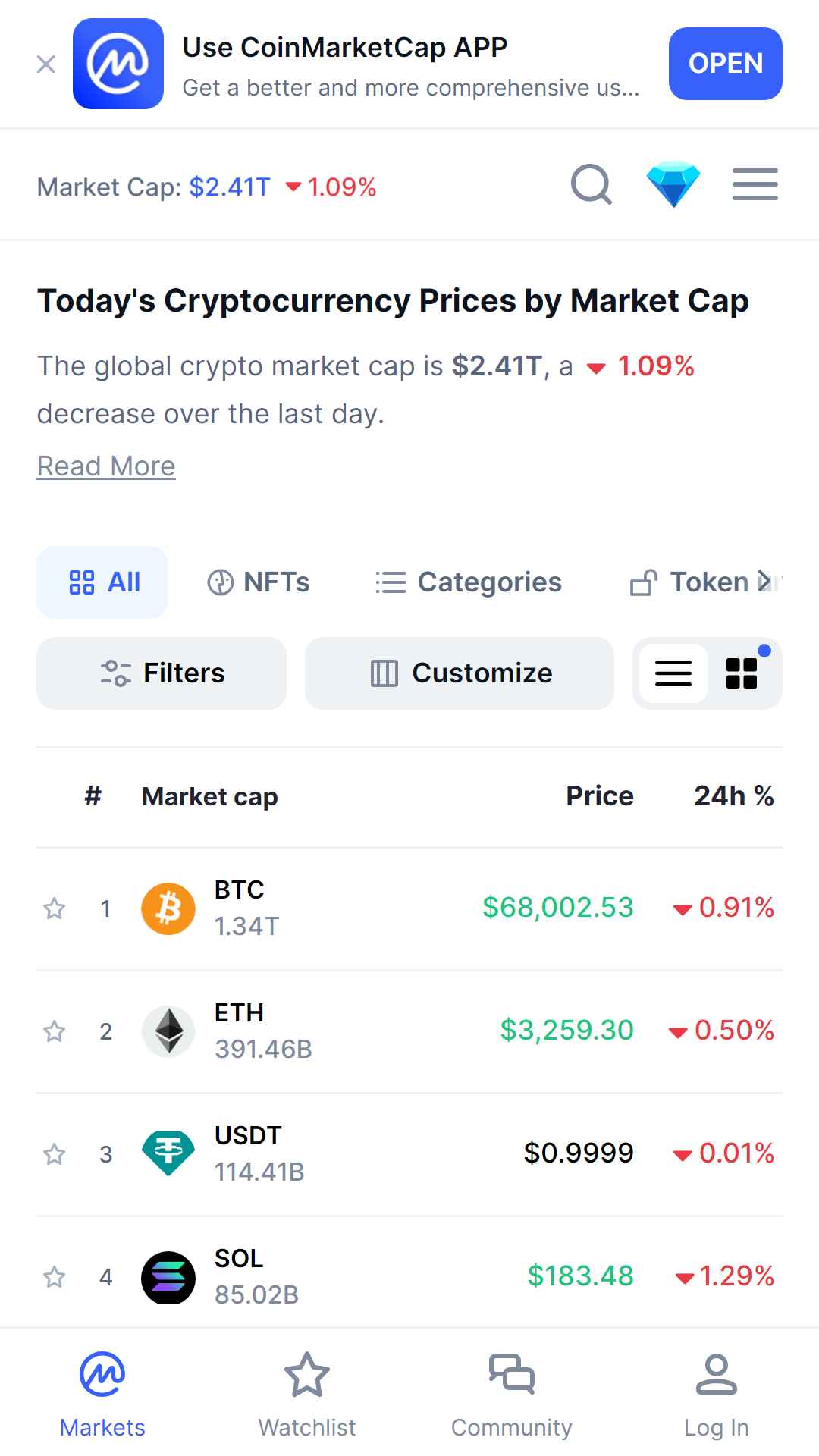Add BTC to watchlist with star
Screen dimensions: 819x1456
coord(54,908)
